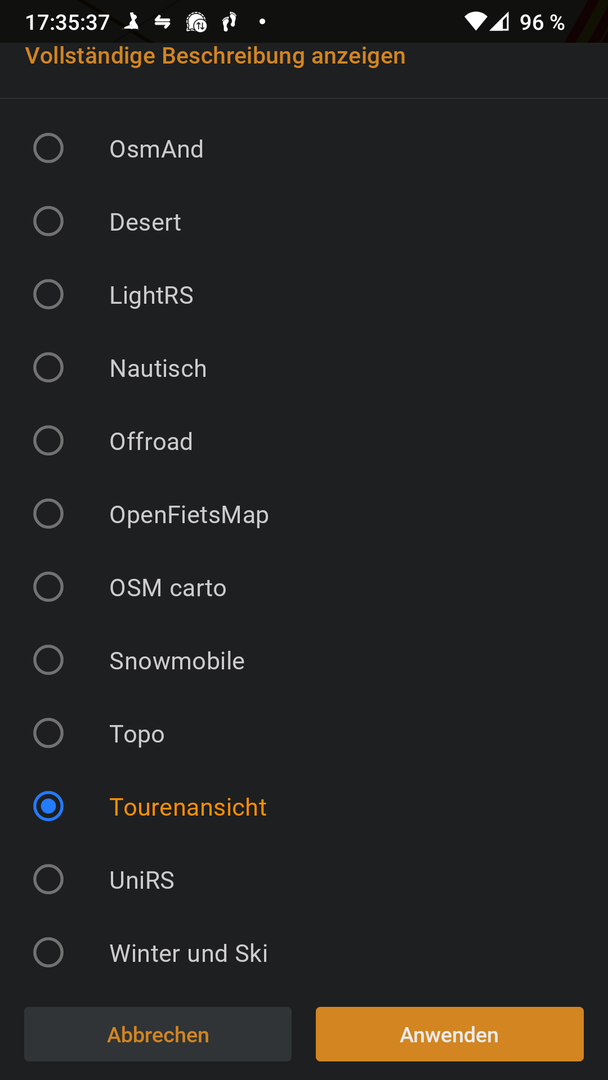Show the full description via Vollständige Beschreibung anzeigen
This screenshot has height=1080, width=608.
[215, 56]
